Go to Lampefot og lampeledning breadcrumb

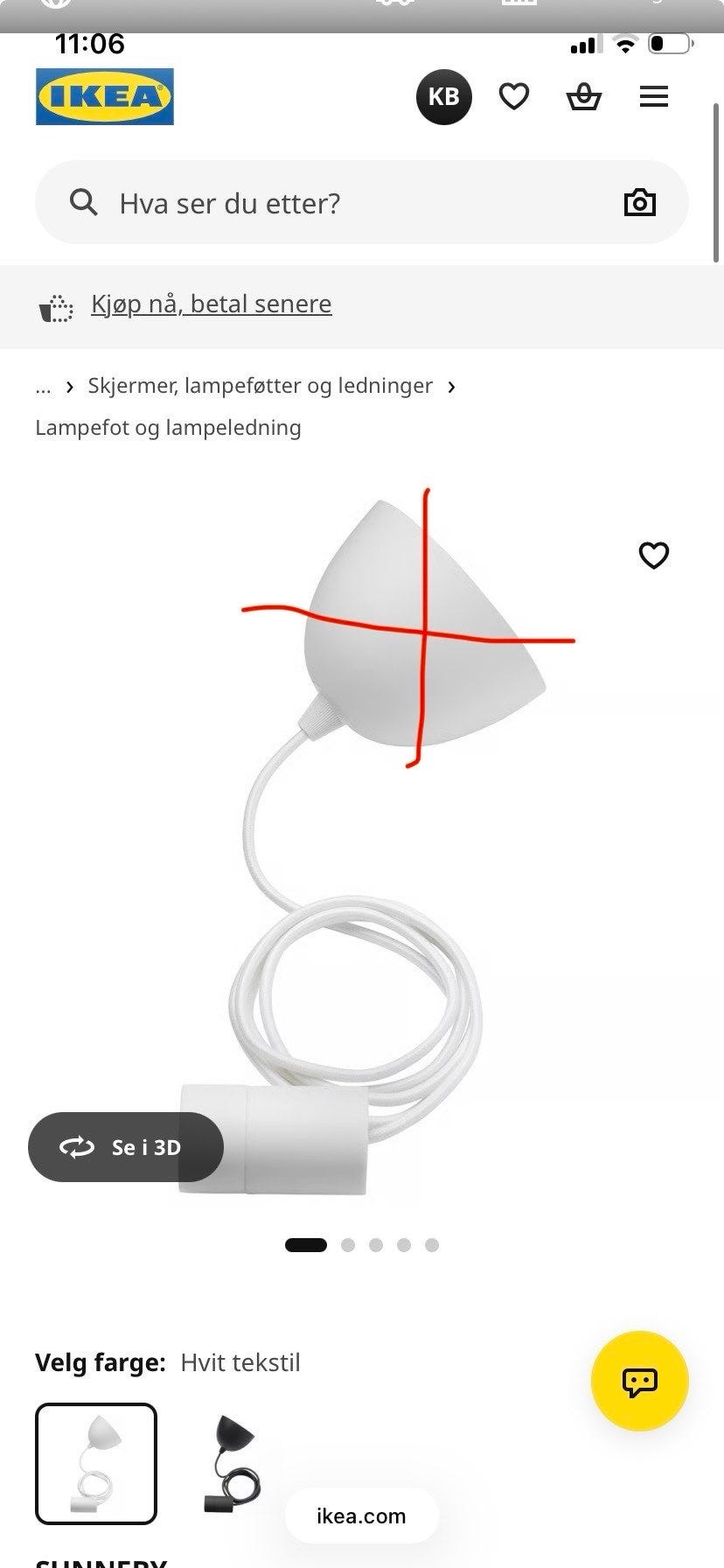168,428
